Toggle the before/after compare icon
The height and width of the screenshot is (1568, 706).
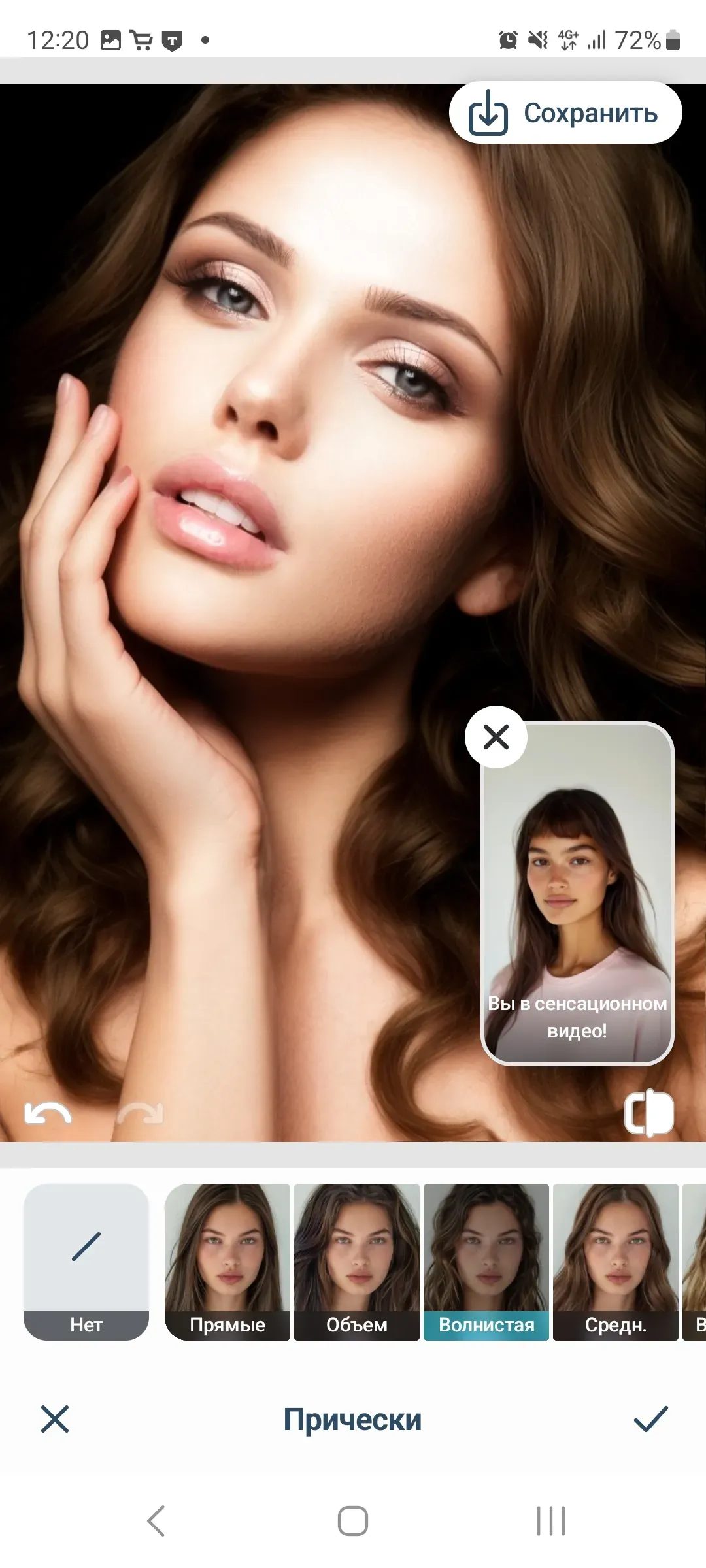click(648, 1112)
